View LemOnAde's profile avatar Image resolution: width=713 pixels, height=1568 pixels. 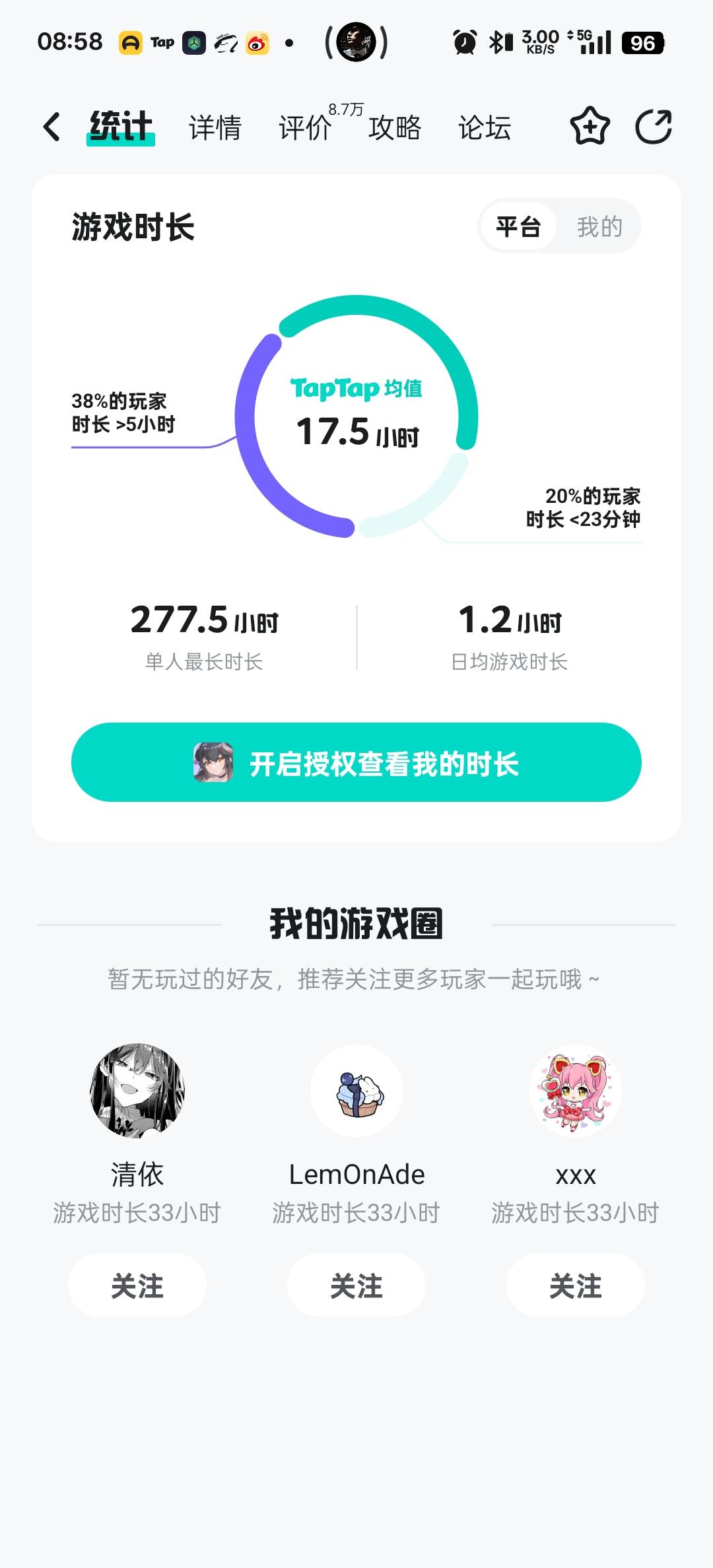point(356,1090)
